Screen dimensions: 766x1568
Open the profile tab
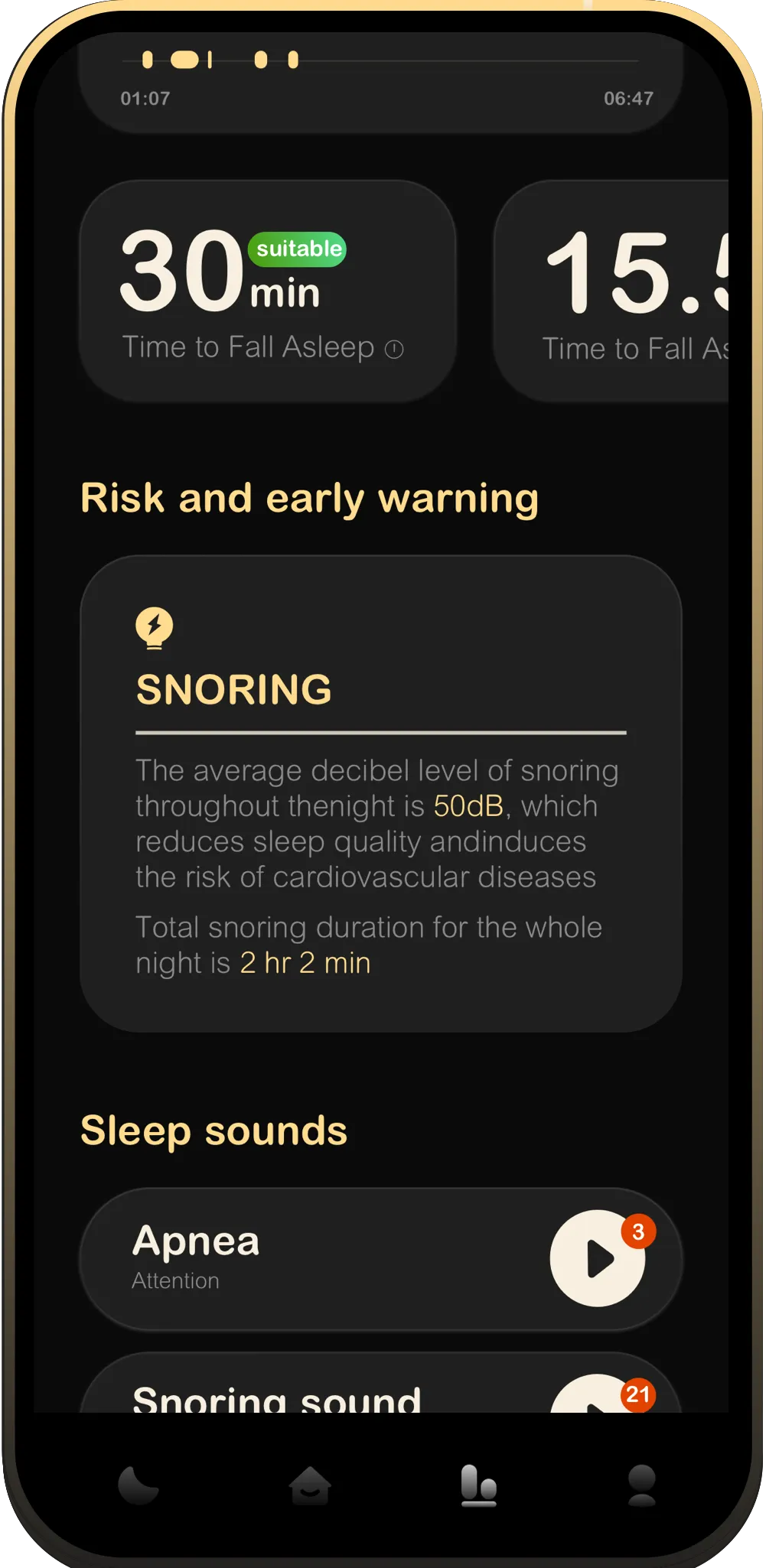click(x=641, y=1485)
